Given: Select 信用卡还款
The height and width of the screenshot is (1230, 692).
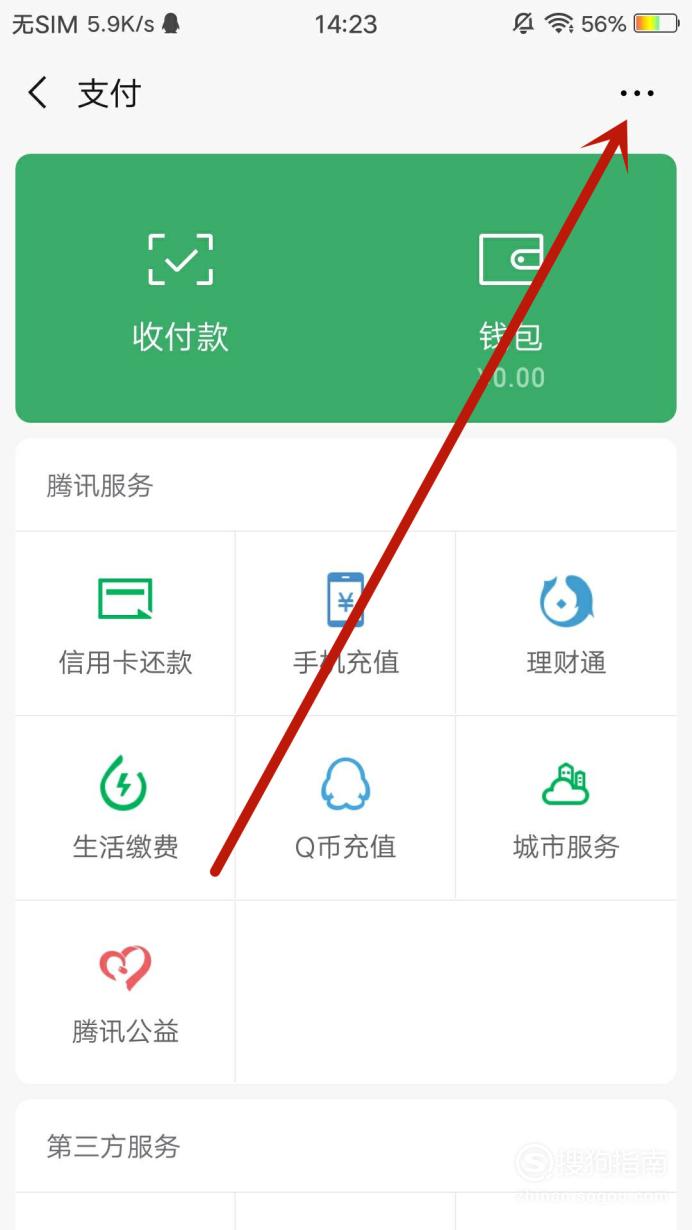Looking at the screenshot, I should (125, 624).
